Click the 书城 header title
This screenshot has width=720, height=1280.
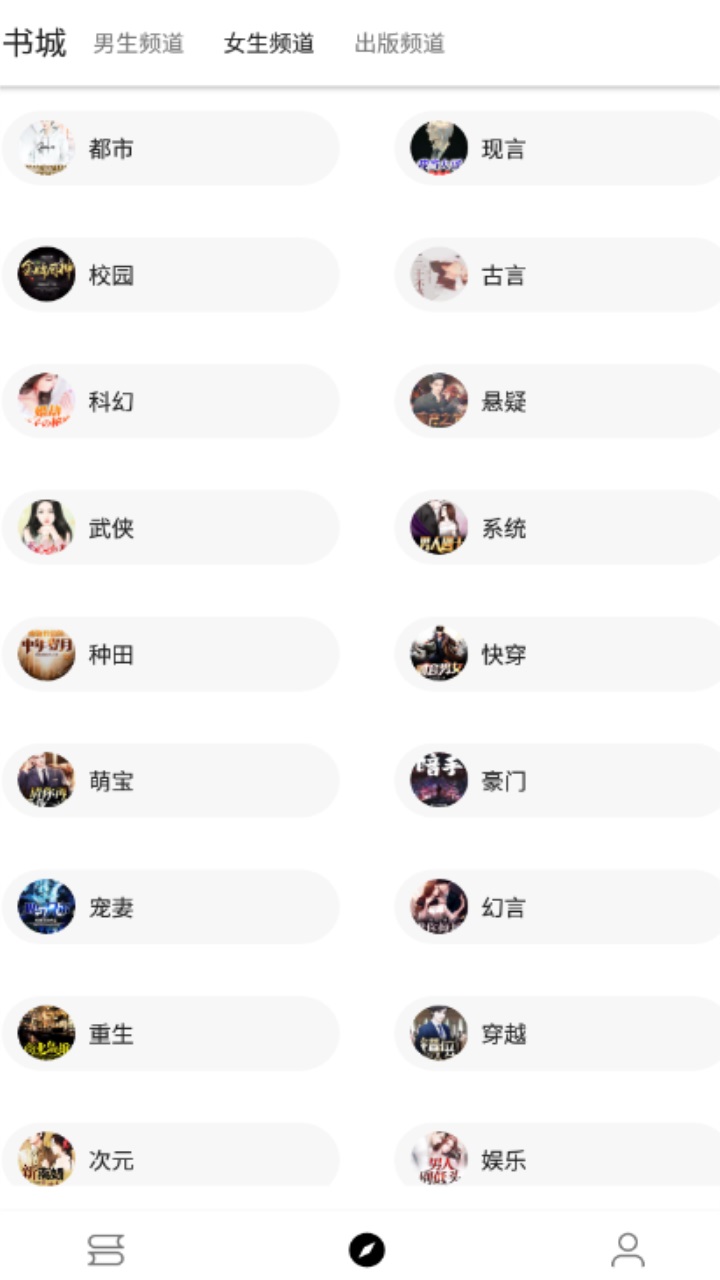[34, 44]
